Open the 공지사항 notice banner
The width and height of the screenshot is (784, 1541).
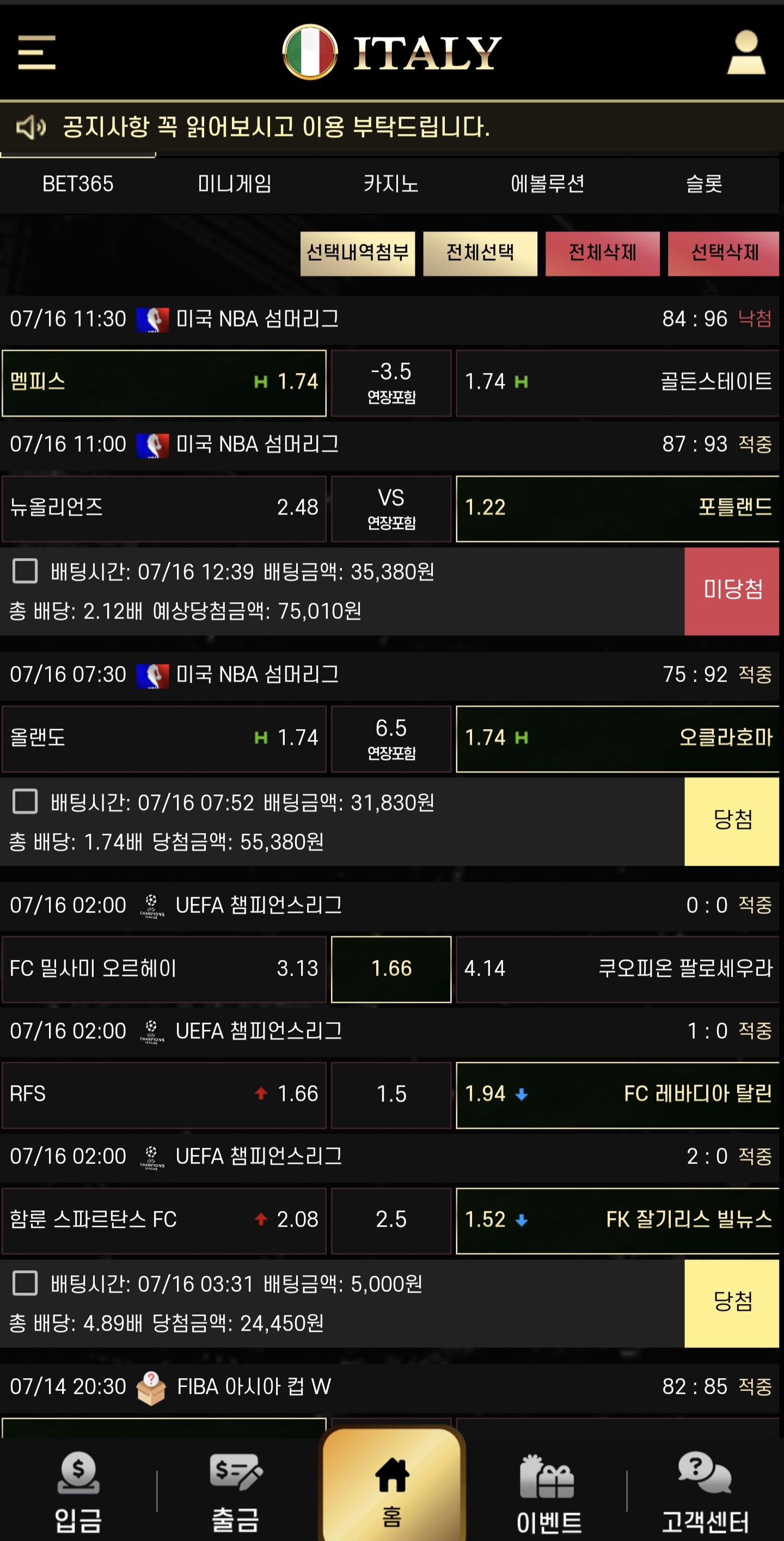[x=275, y=127]
